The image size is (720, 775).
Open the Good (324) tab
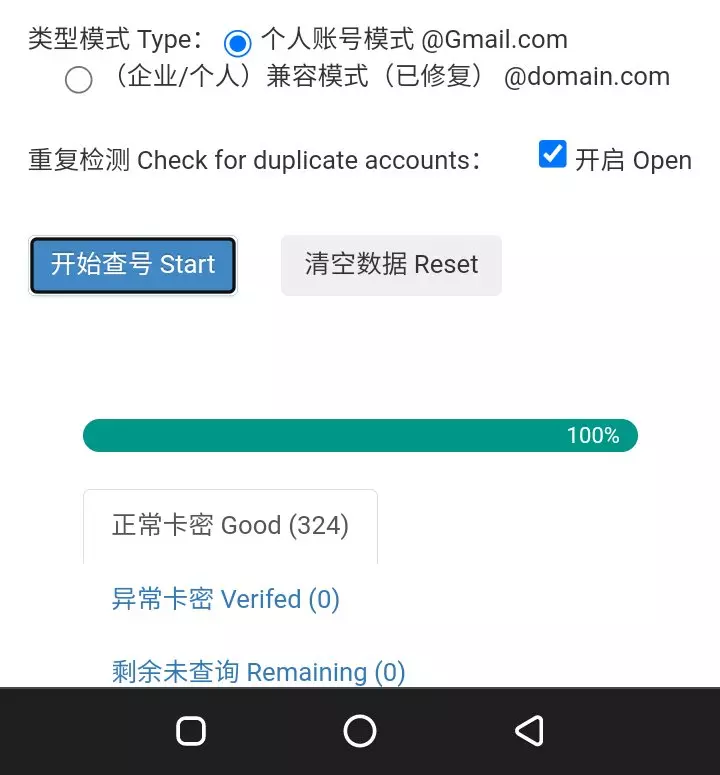pos(230,526)
